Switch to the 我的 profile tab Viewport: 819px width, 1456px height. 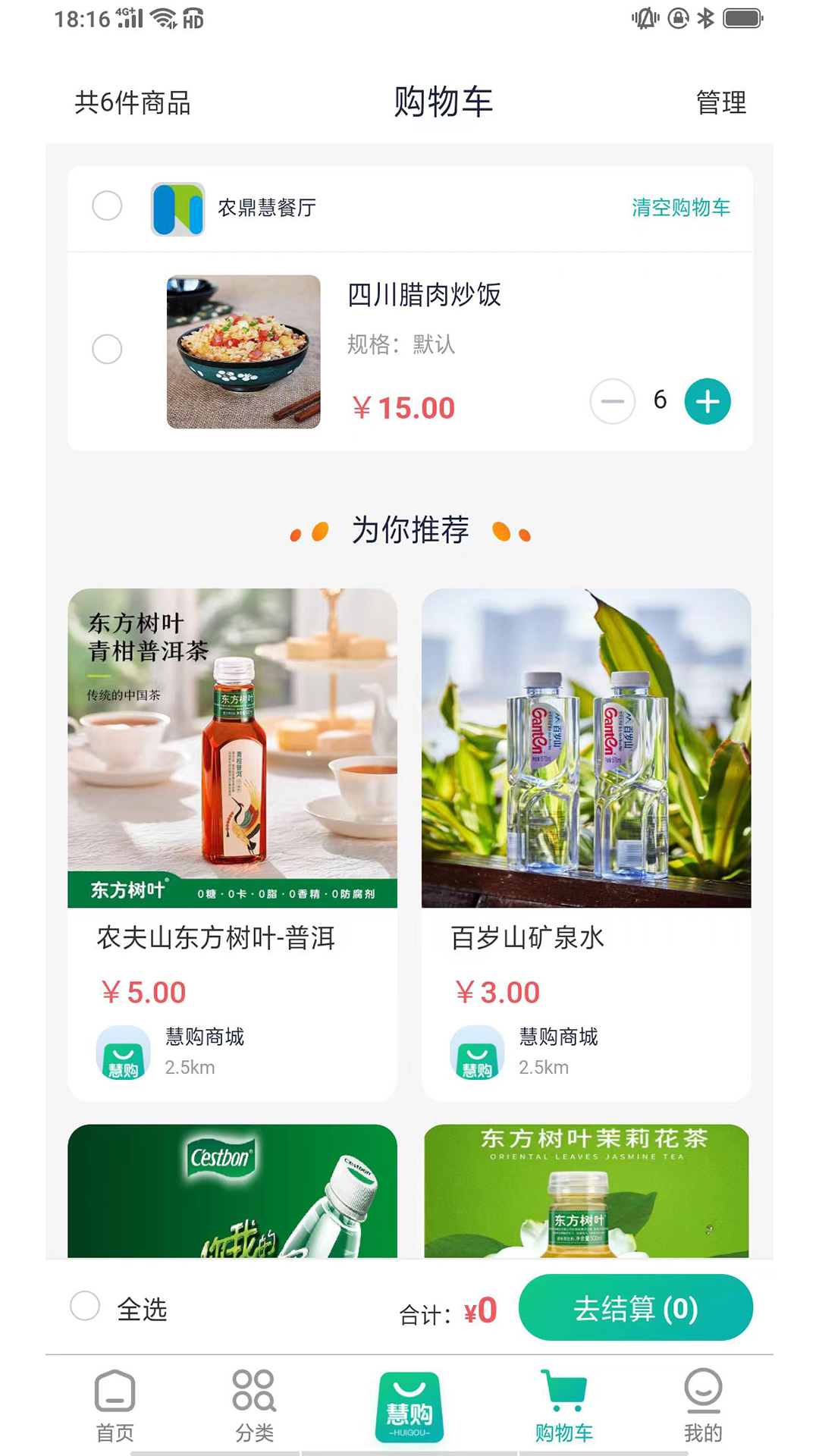[x=703, y=1405]
